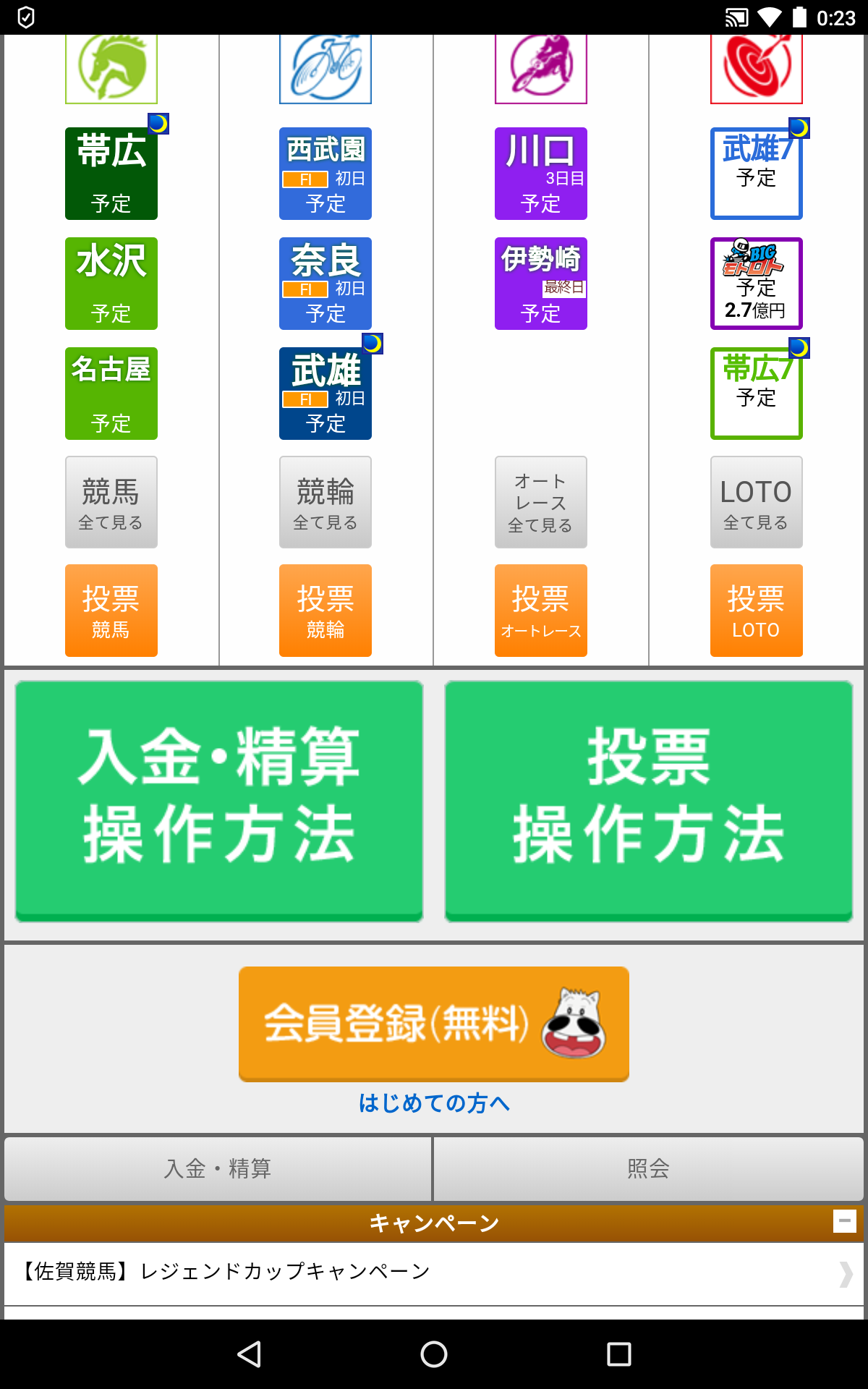Tap 会員登録(無料) registration button

click(x=434, y=1023)
